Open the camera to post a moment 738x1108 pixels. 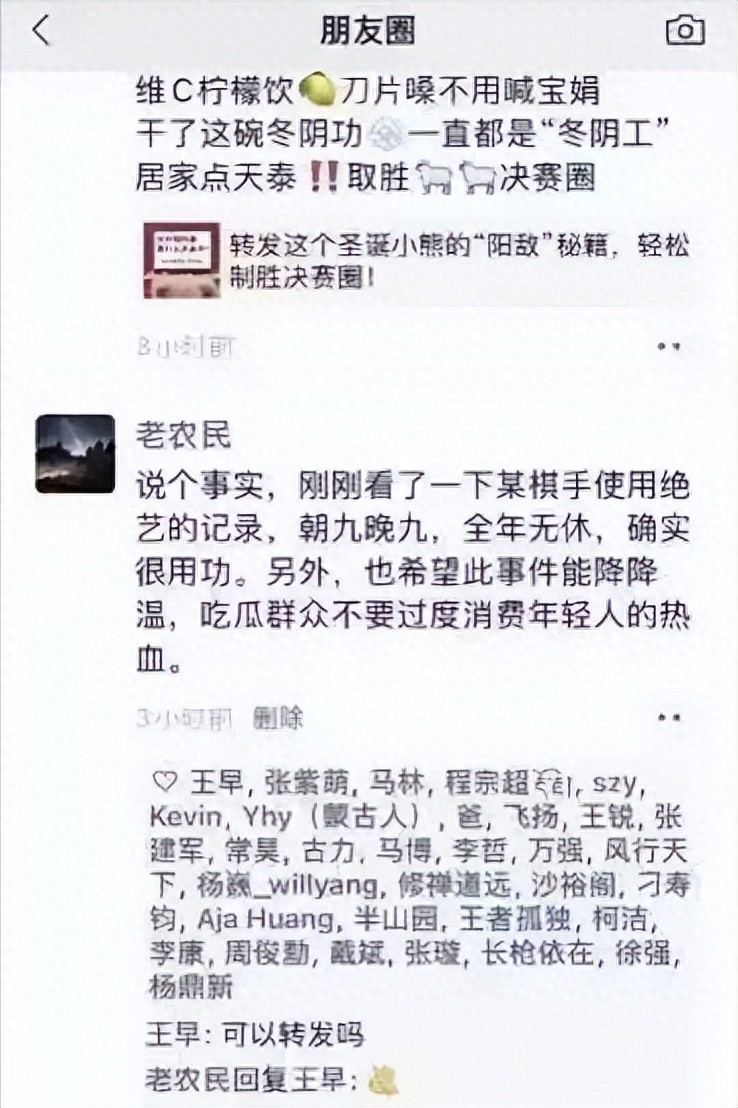685,31
